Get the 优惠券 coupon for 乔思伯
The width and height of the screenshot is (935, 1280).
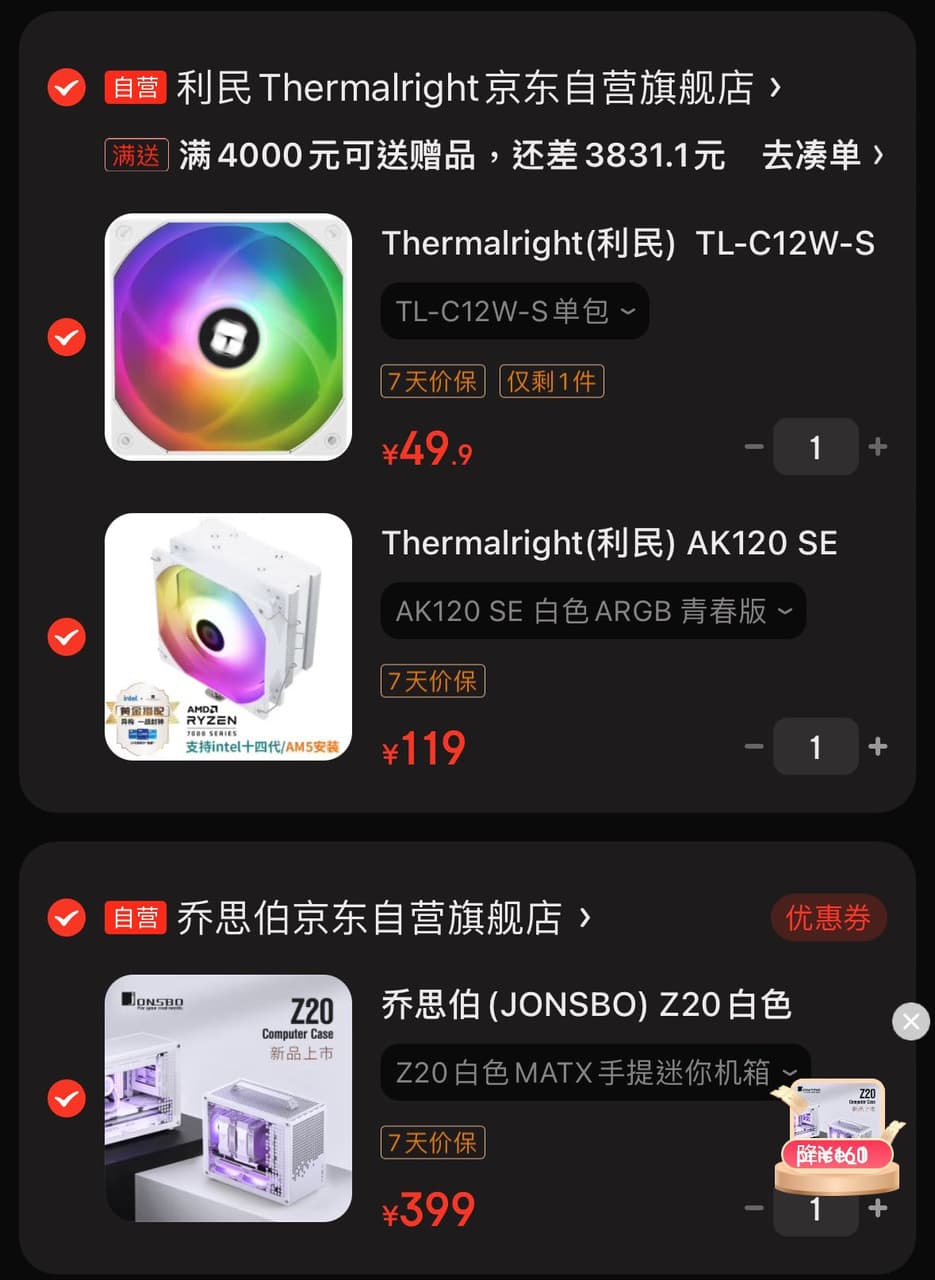click(x=828, y=918)
